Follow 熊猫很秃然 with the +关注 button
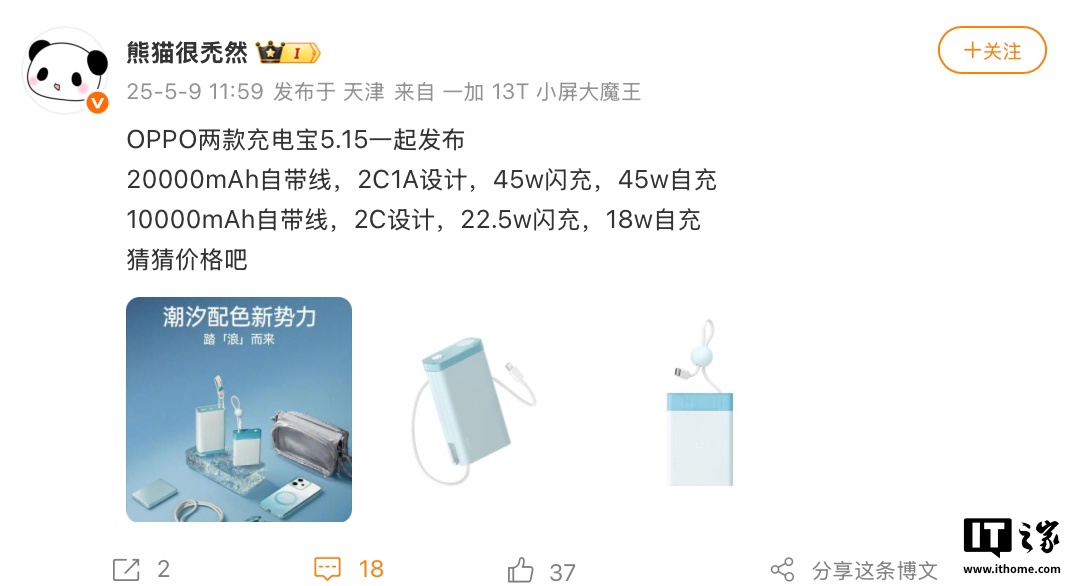The height and width of the screenshot is (586, 1078). [992, 51]
